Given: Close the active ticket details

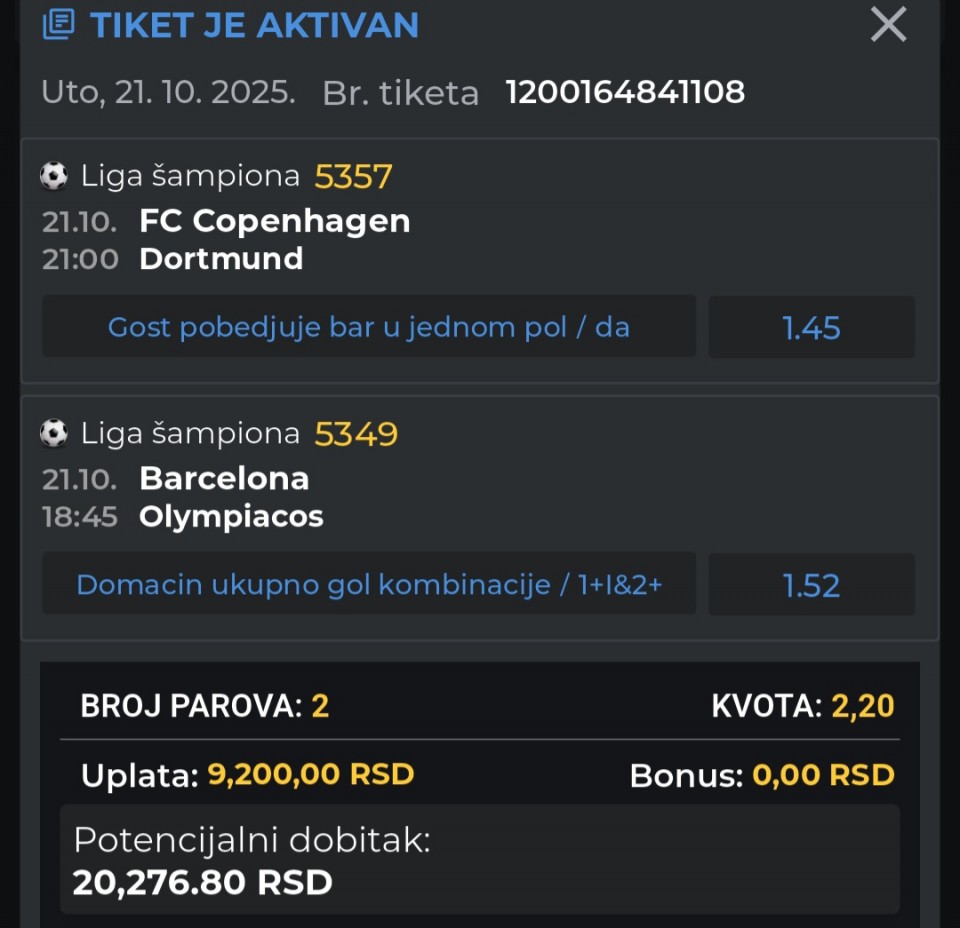Looking at the screenshot, I should [888, 25].
